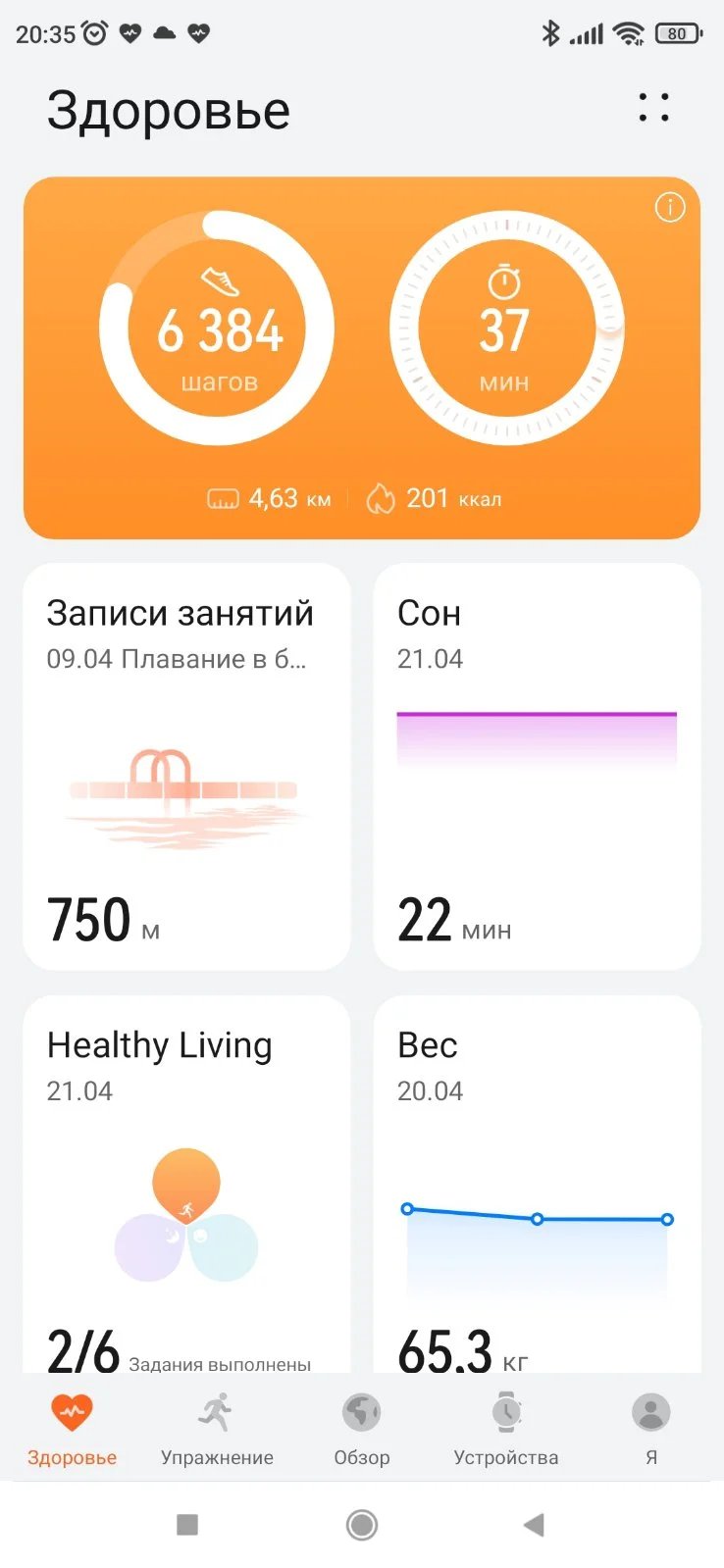Tap the info icon on activity card

pyautogui.click(x=670, y=208)
